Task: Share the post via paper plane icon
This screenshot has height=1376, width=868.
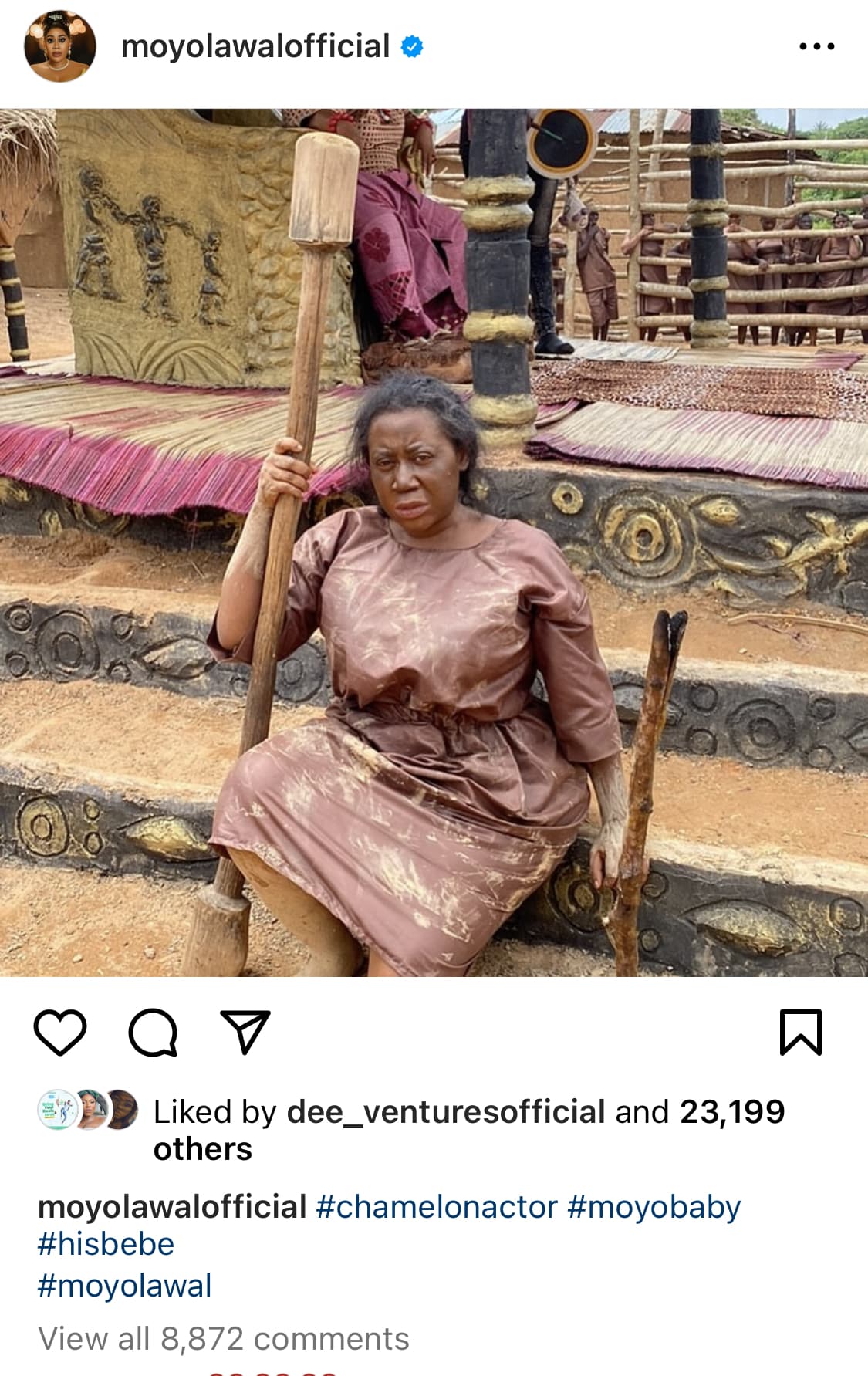Action: click(245, 1032)
